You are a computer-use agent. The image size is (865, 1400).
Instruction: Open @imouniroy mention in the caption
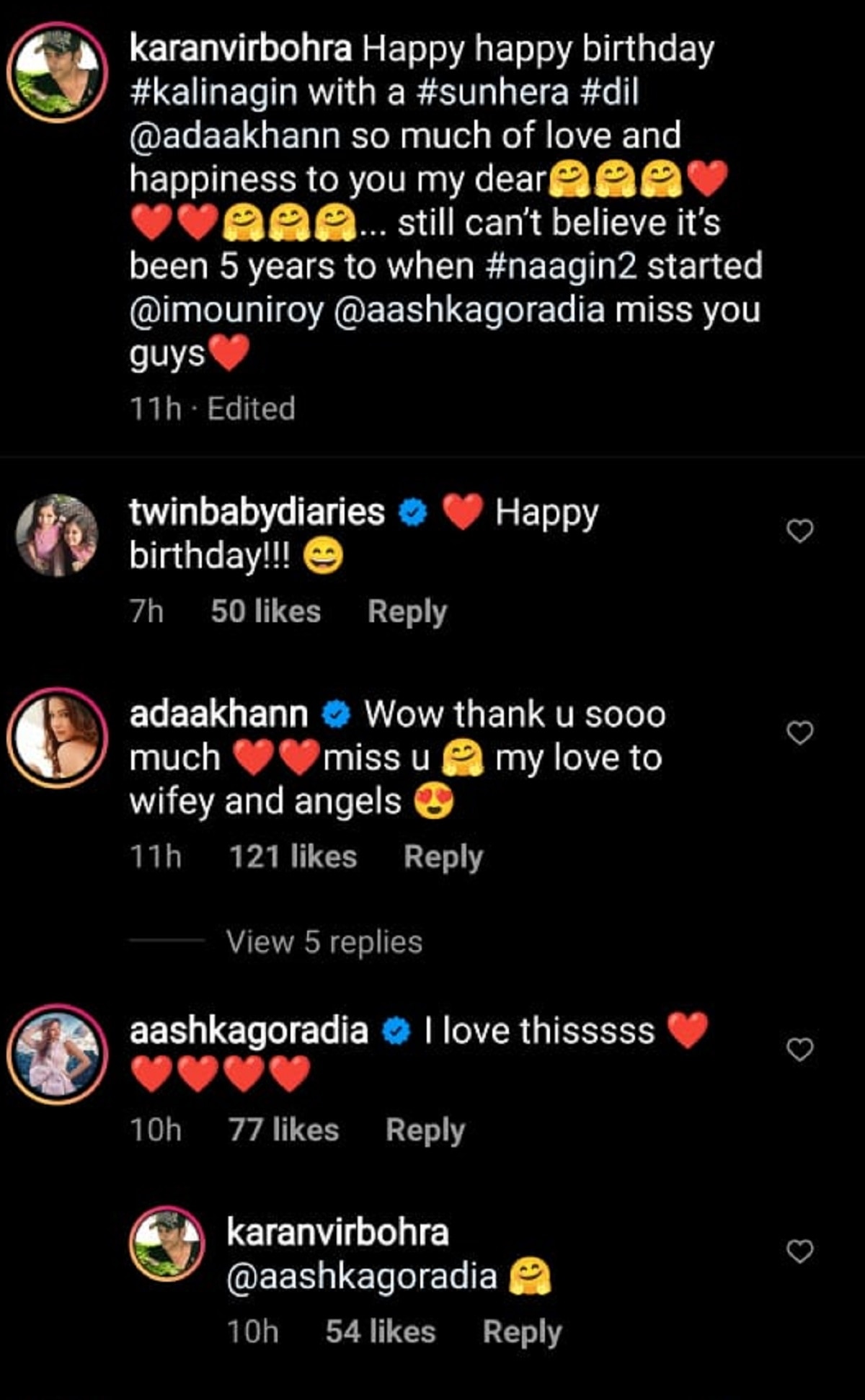click(226, 310)
